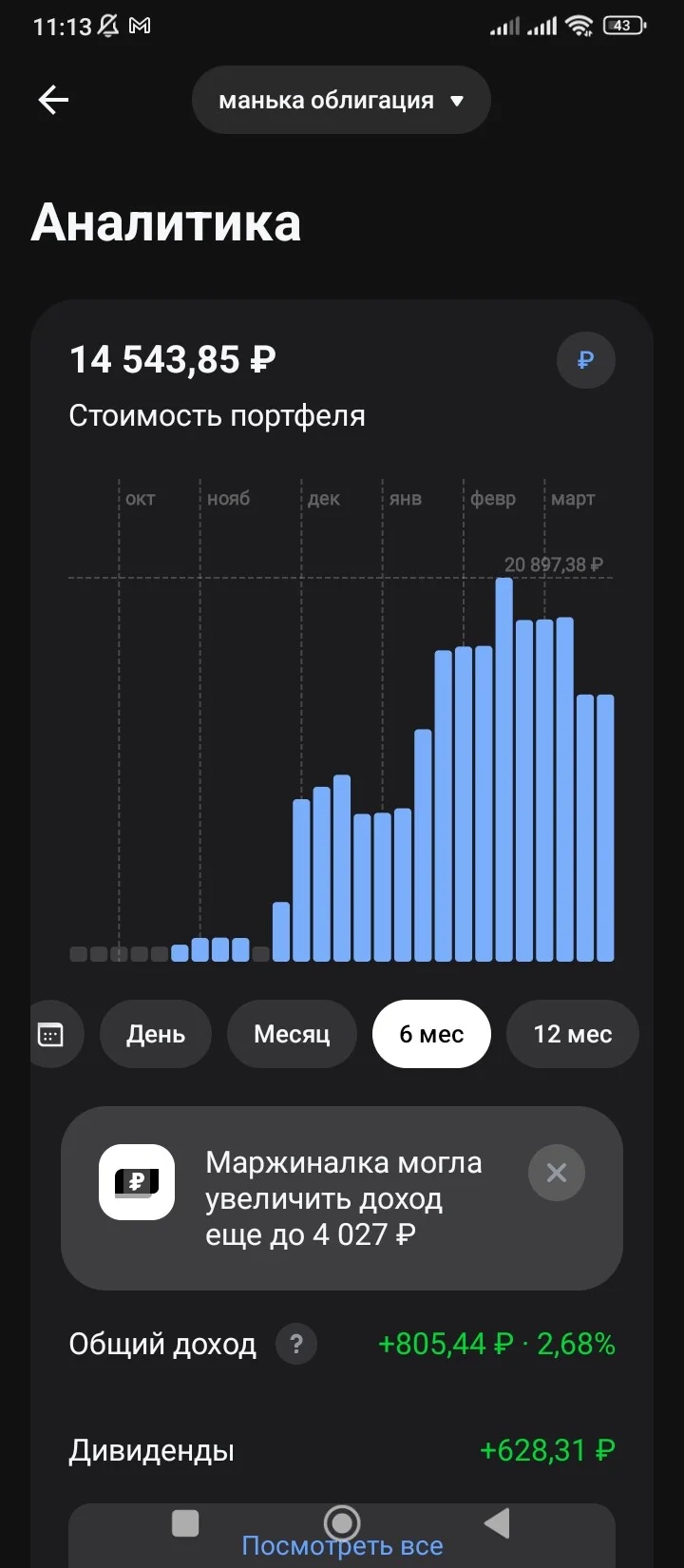Switch currency with the ruble icon

(x=586, y=360)
